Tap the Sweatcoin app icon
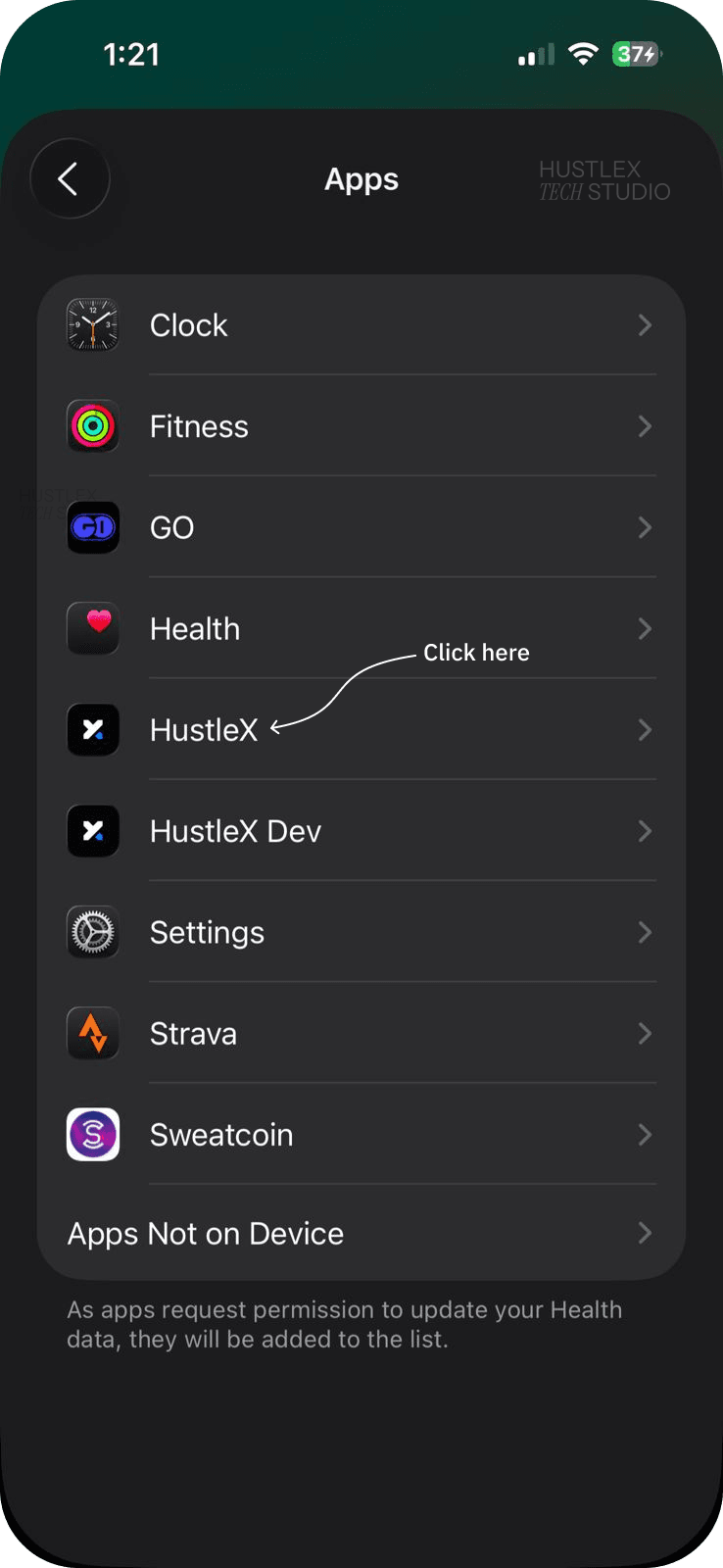Image resolution: width=723 pixels, height=1568 pixels. pyautogui.click(x=92, y=1134)
